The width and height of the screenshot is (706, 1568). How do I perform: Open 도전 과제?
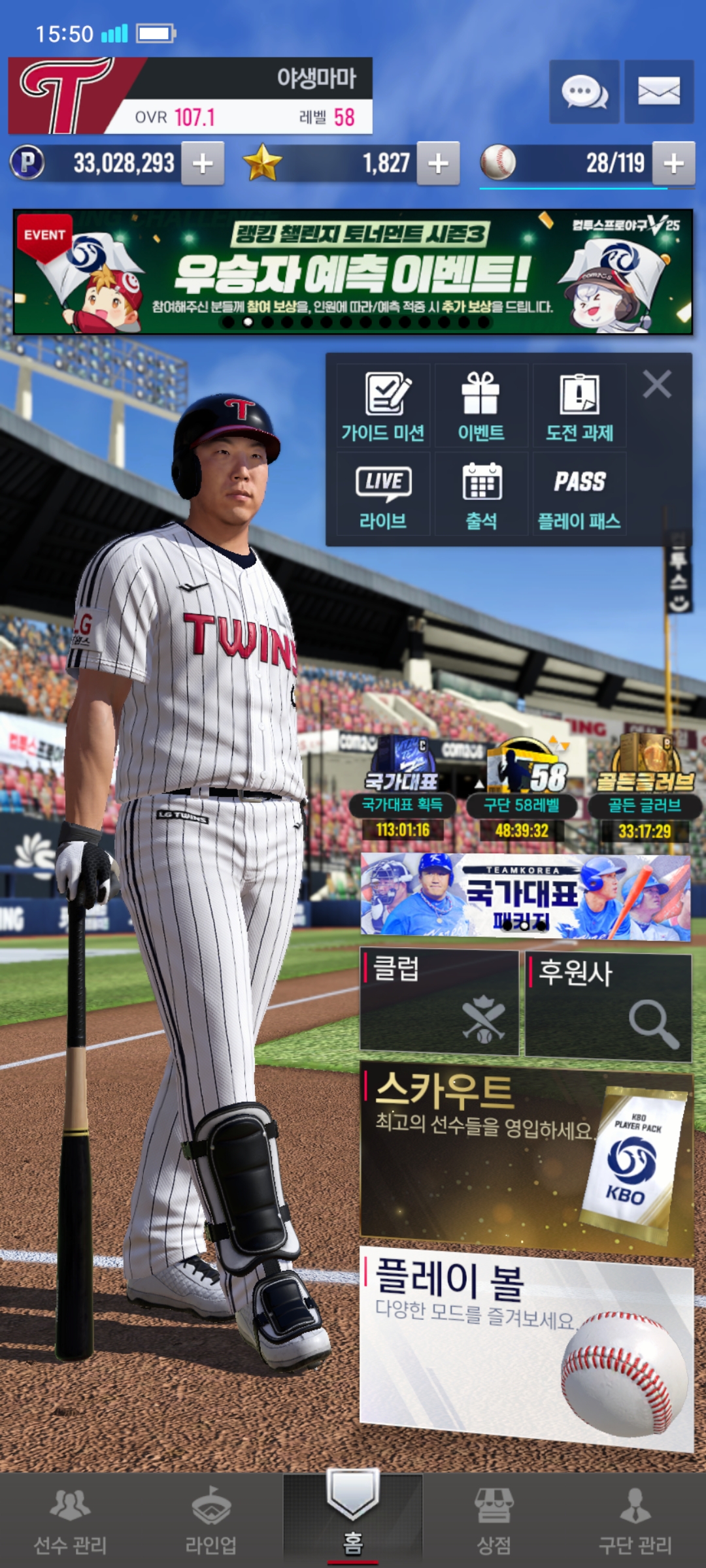579,406
